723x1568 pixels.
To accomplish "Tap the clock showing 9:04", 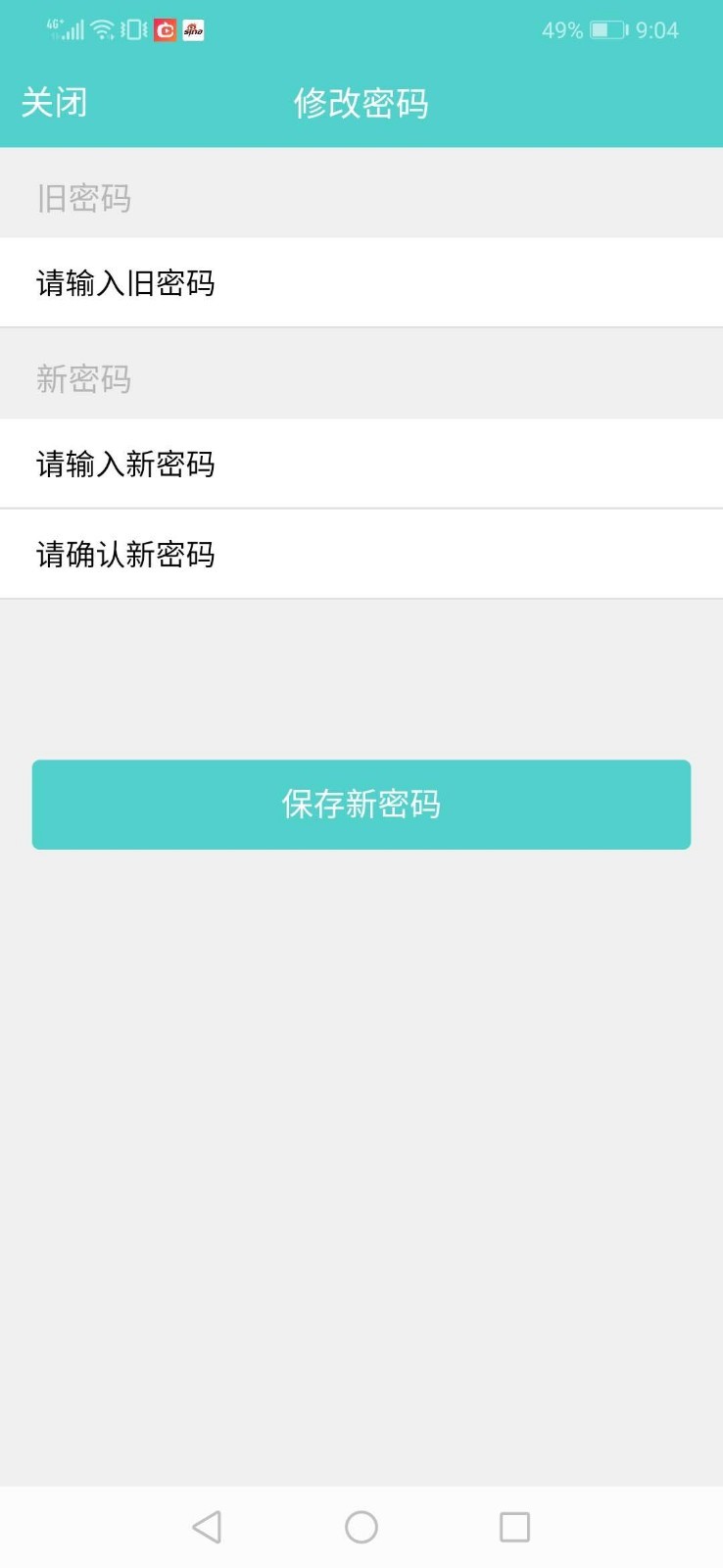I will pos(654,30).
